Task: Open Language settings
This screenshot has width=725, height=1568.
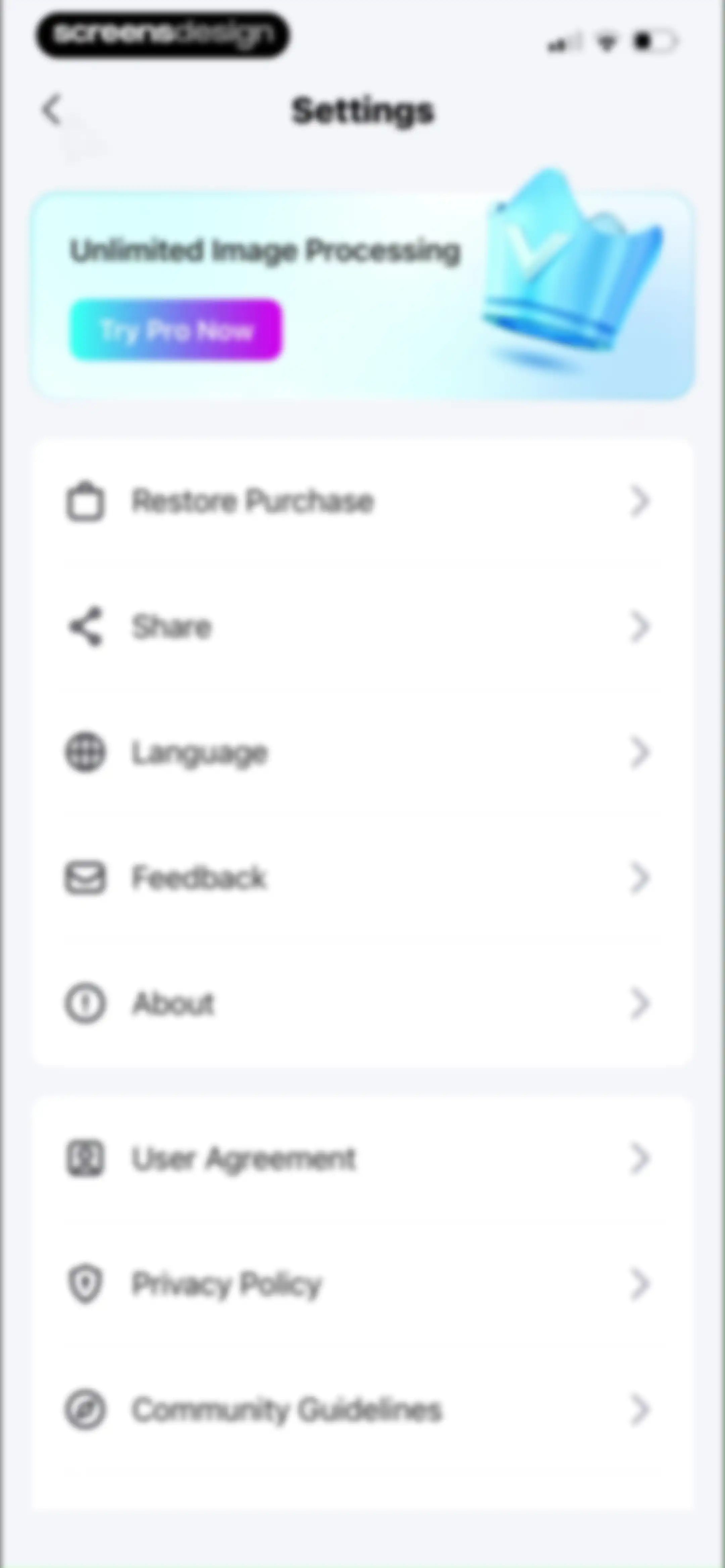Action: (x=363, y=753)
